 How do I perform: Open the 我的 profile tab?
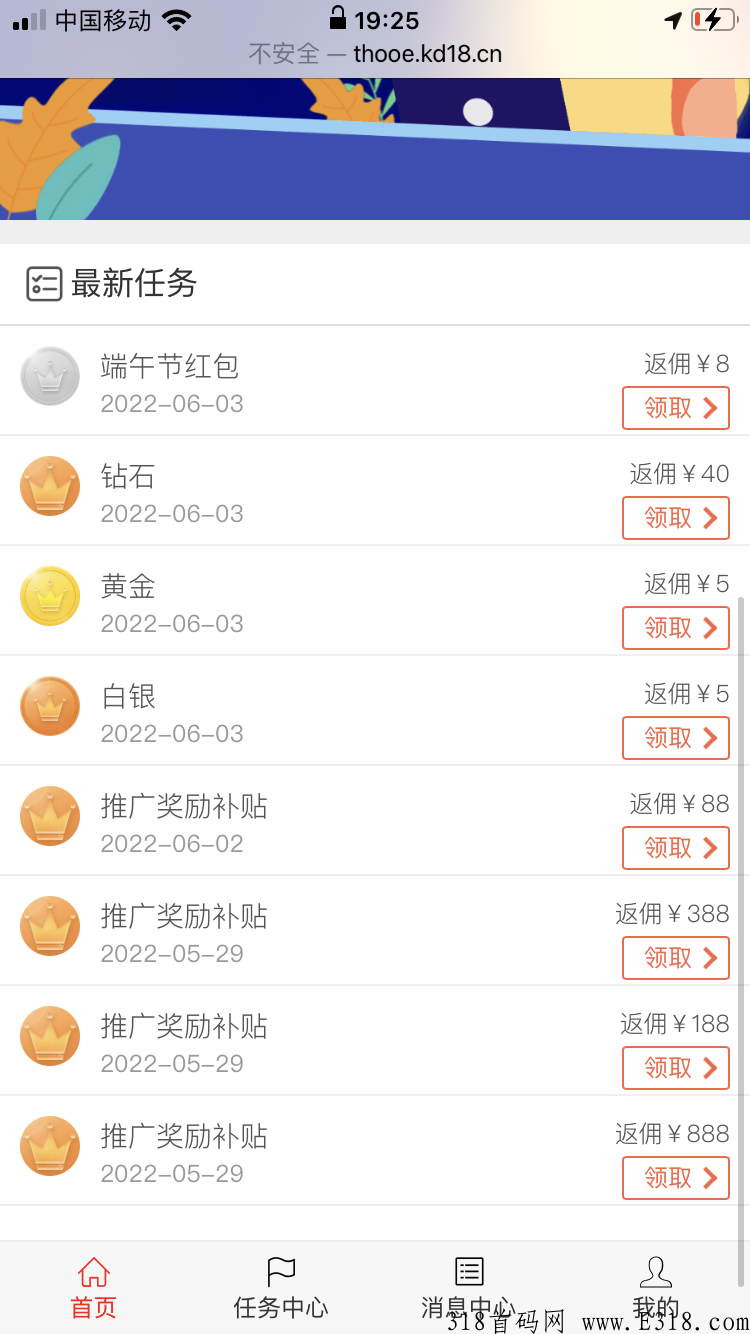[x=656, y=1288]
